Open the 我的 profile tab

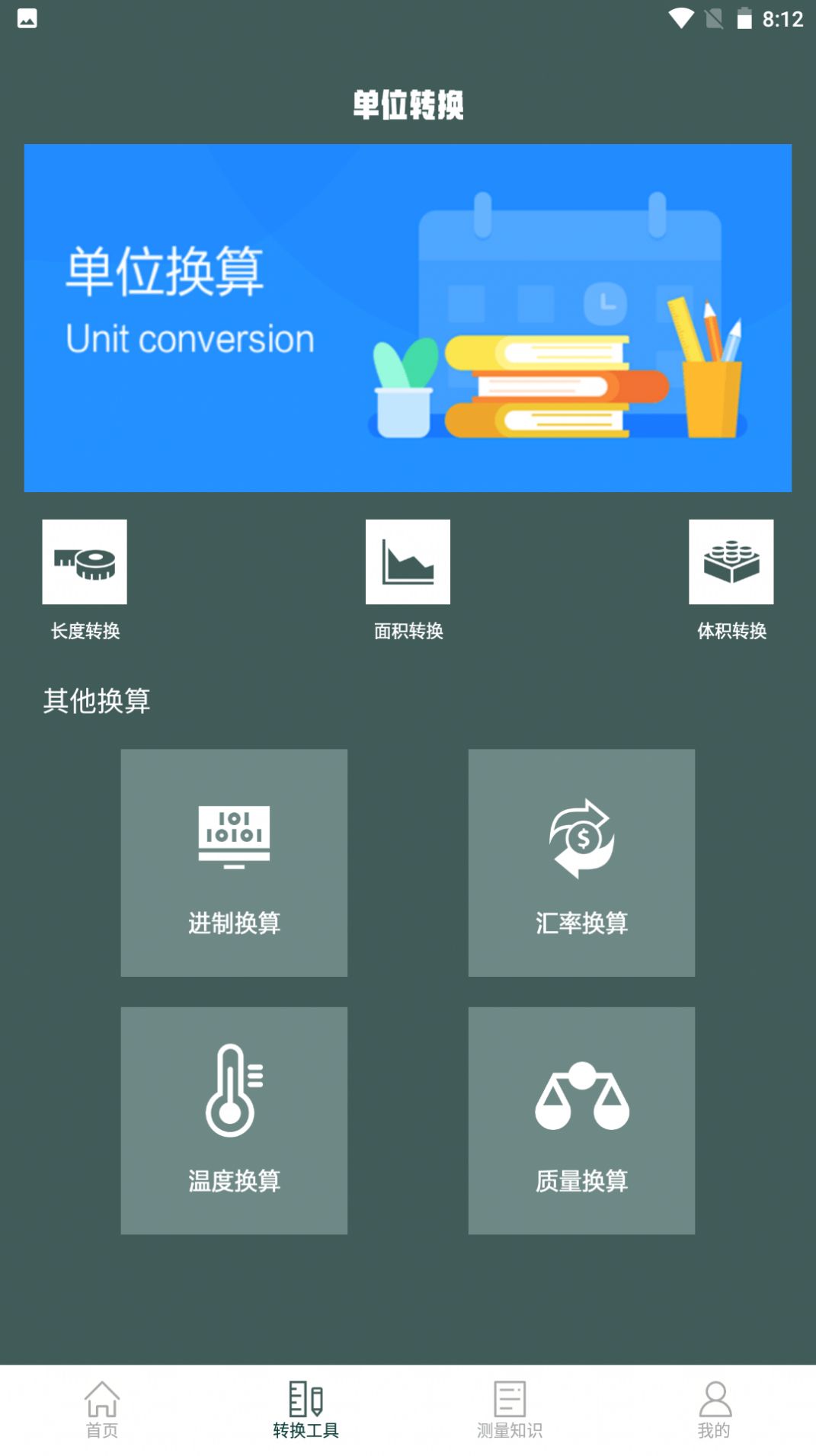pos(714,1410)
